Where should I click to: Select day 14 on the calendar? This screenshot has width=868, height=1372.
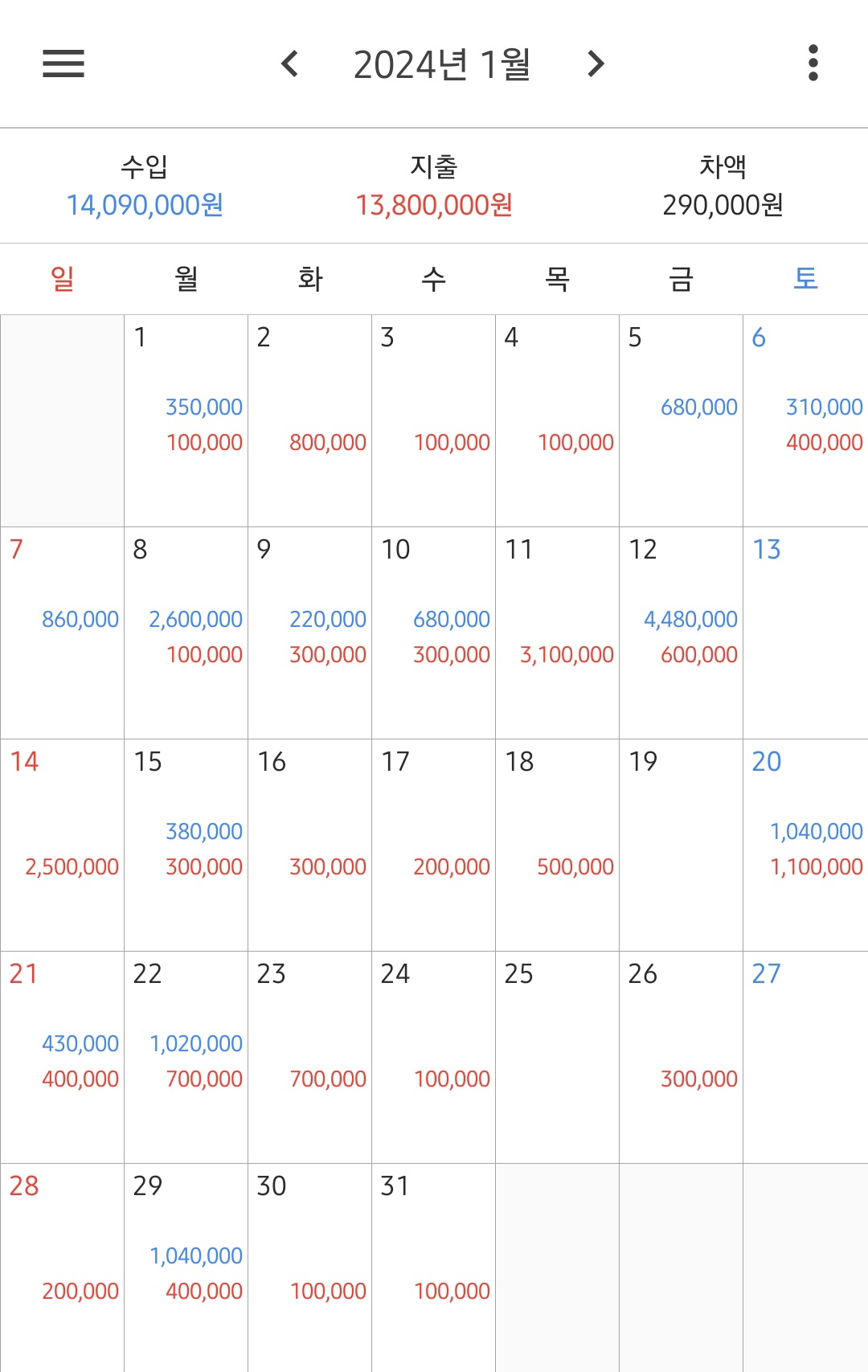pos(62,845)
